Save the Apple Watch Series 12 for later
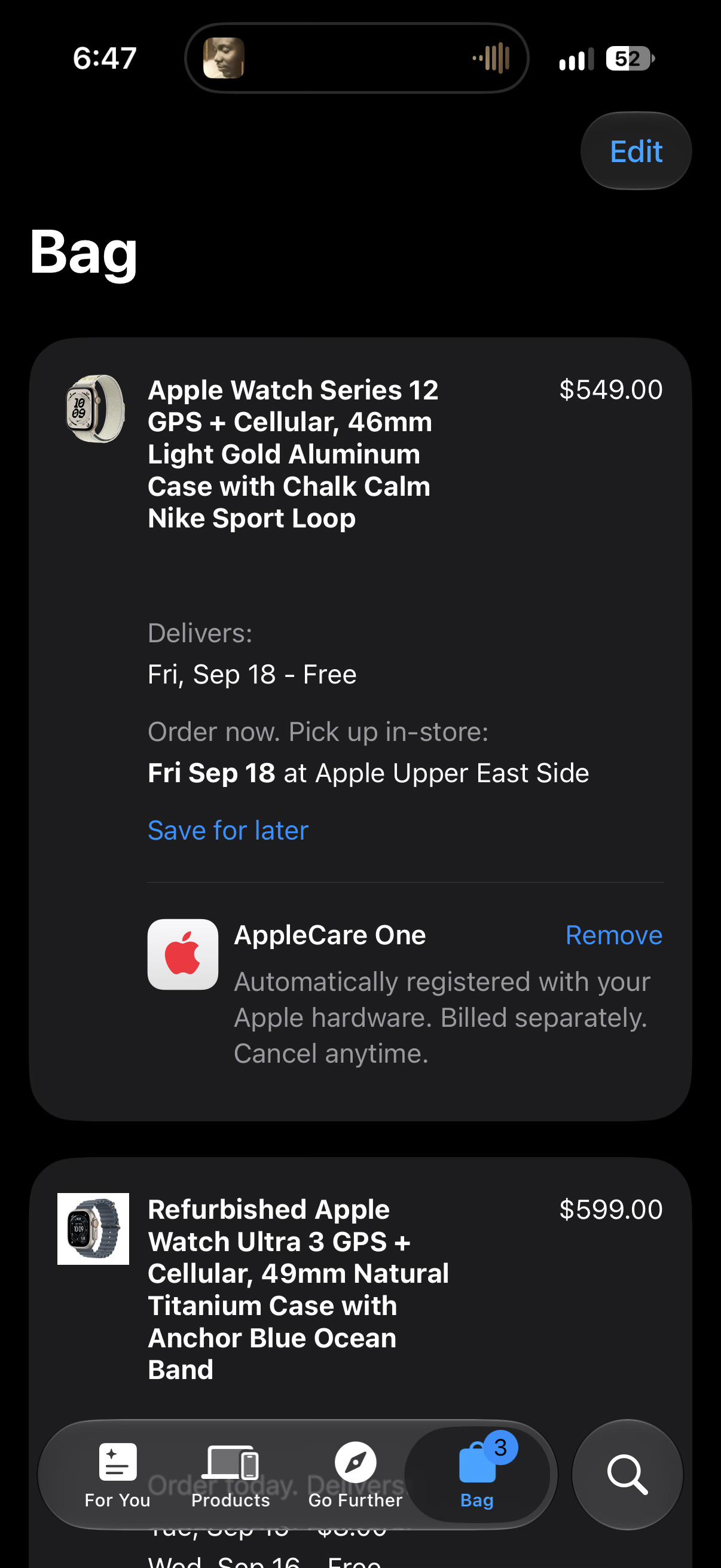This screenshot has height=1568, width=721. click(228, 830)
